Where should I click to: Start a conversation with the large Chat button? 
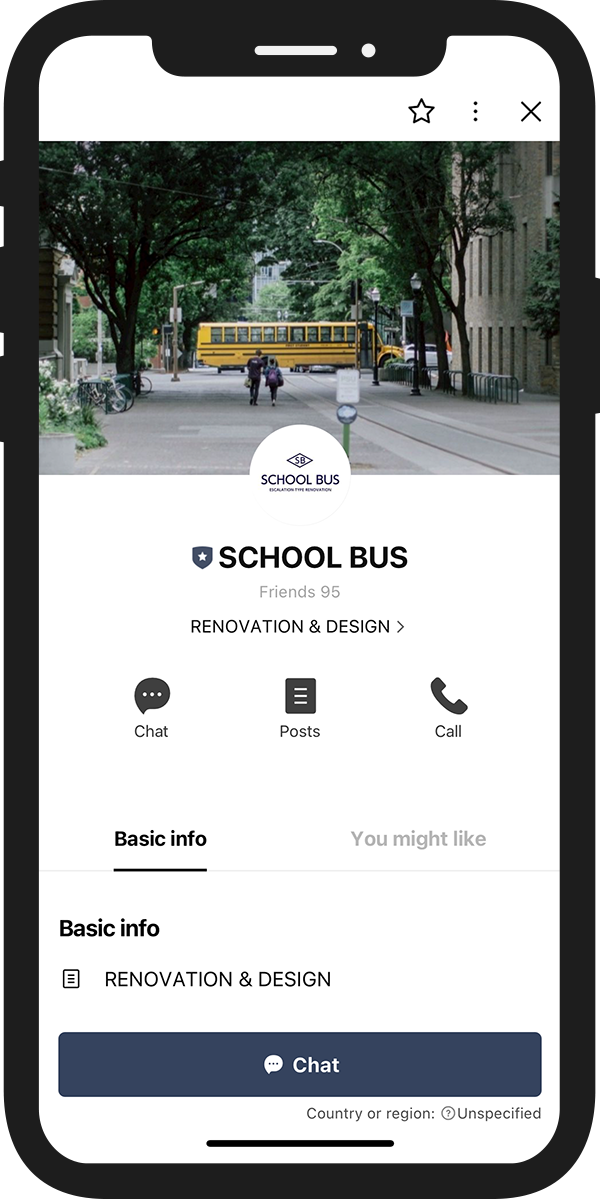300,1065
